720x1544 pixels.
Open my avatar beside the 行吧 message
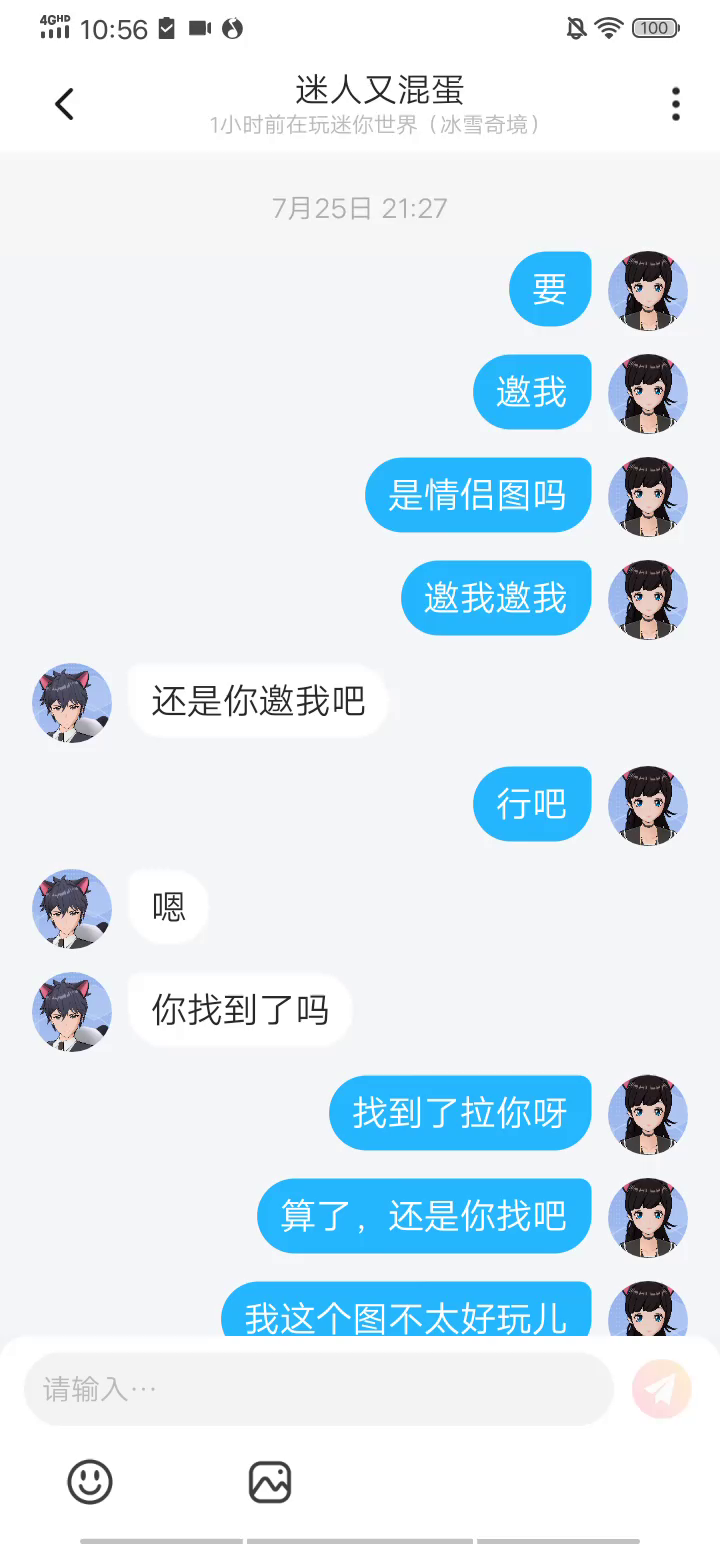pyautogui.click(x=648, y=805)
